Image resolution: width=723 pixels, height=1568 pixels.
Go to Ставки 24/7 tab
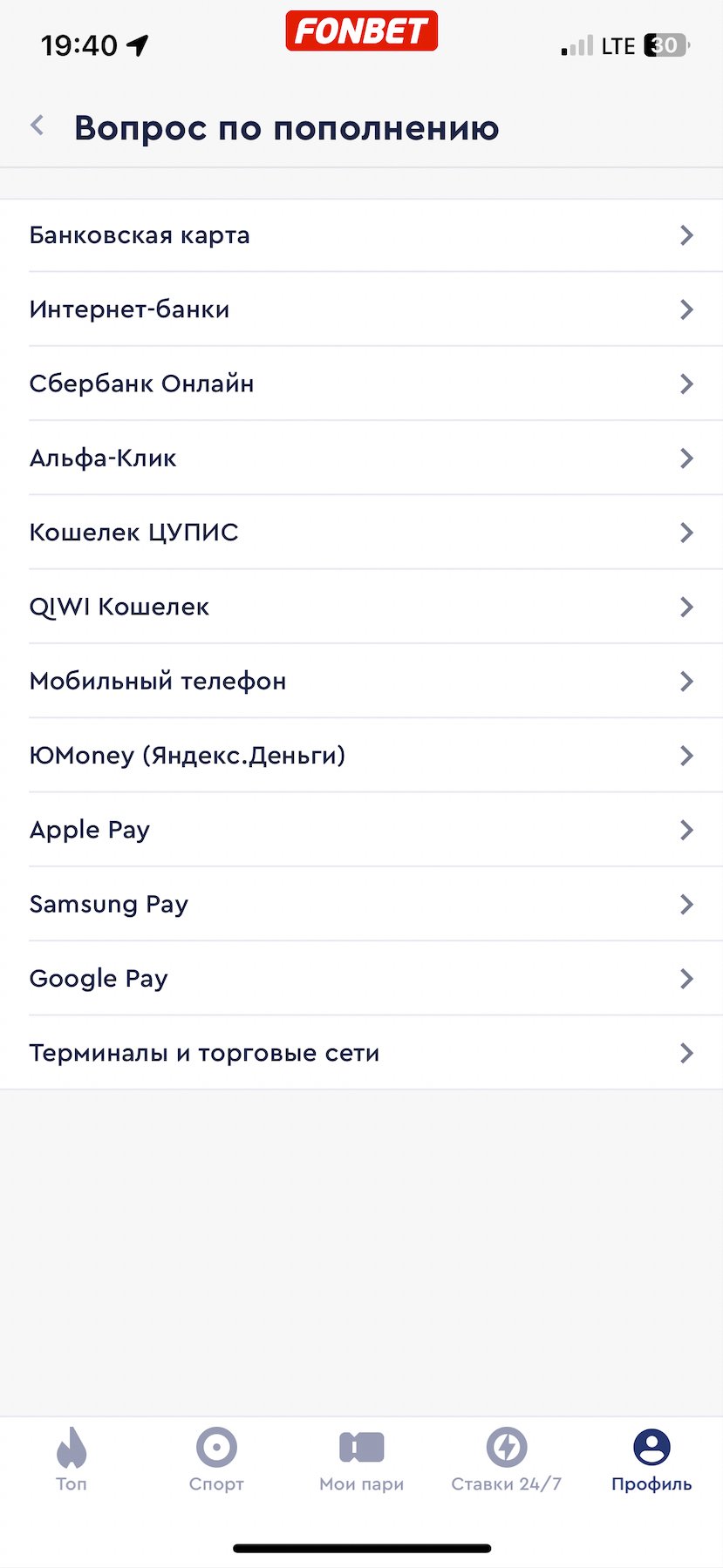[506, 1461]
